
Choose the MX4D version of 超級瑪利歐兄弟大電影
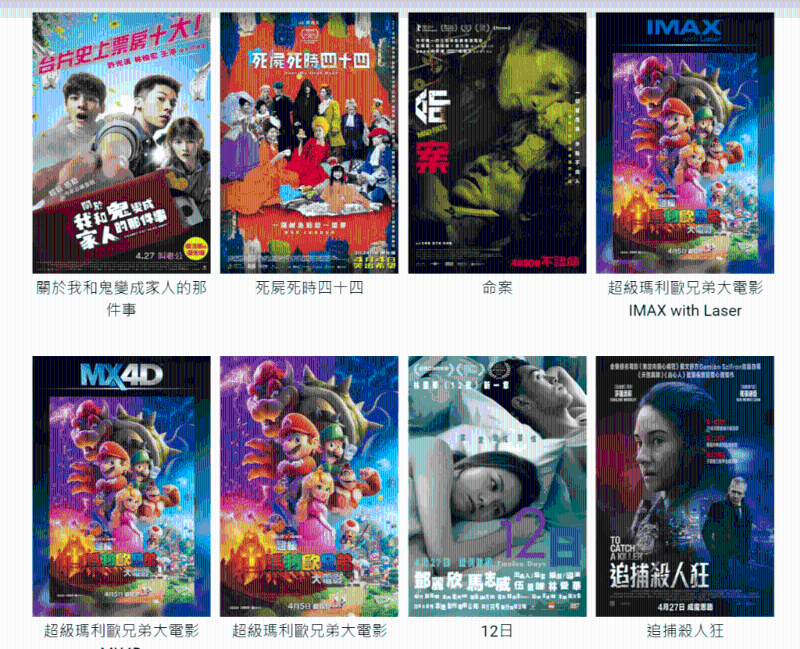121,486
